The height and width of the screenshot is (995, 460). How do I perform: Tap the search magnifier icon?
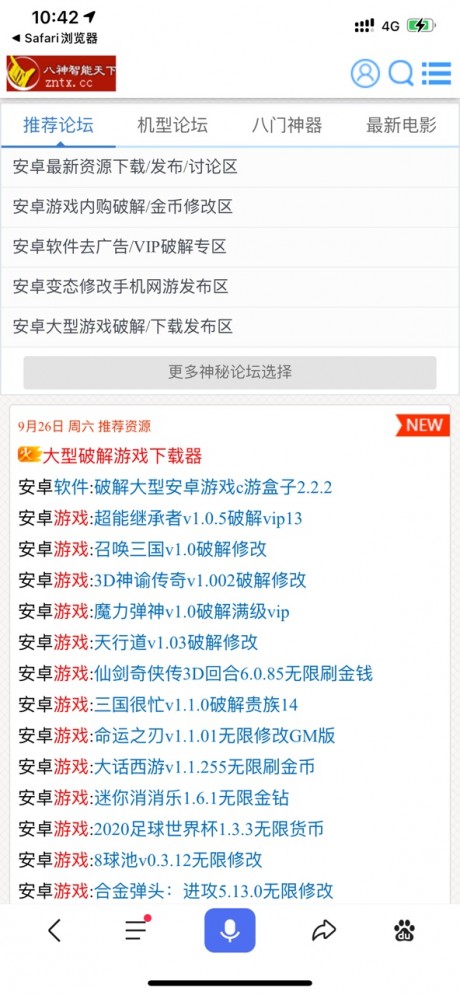(402, 74)
